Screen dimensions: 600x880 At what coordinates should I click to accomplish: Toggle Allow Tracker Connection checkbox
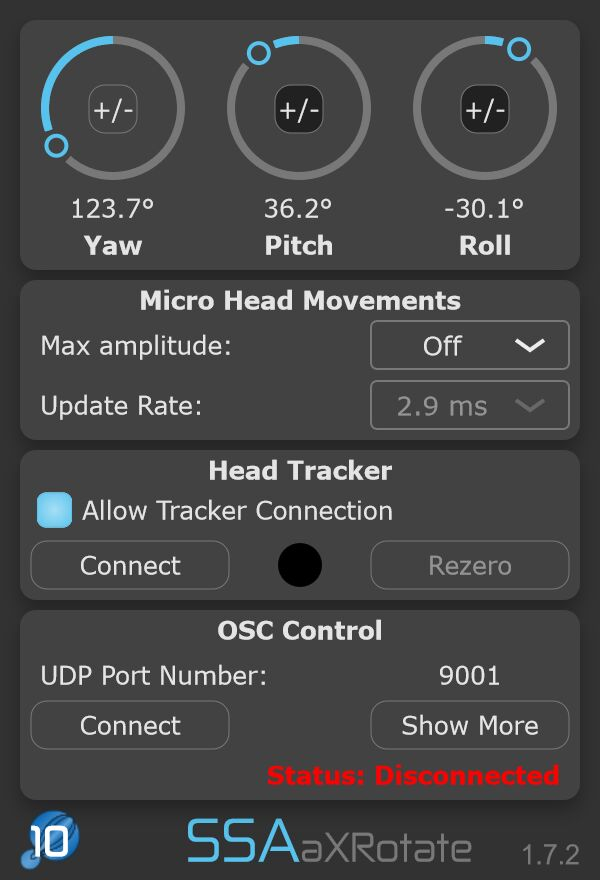(x=55, y=510)
